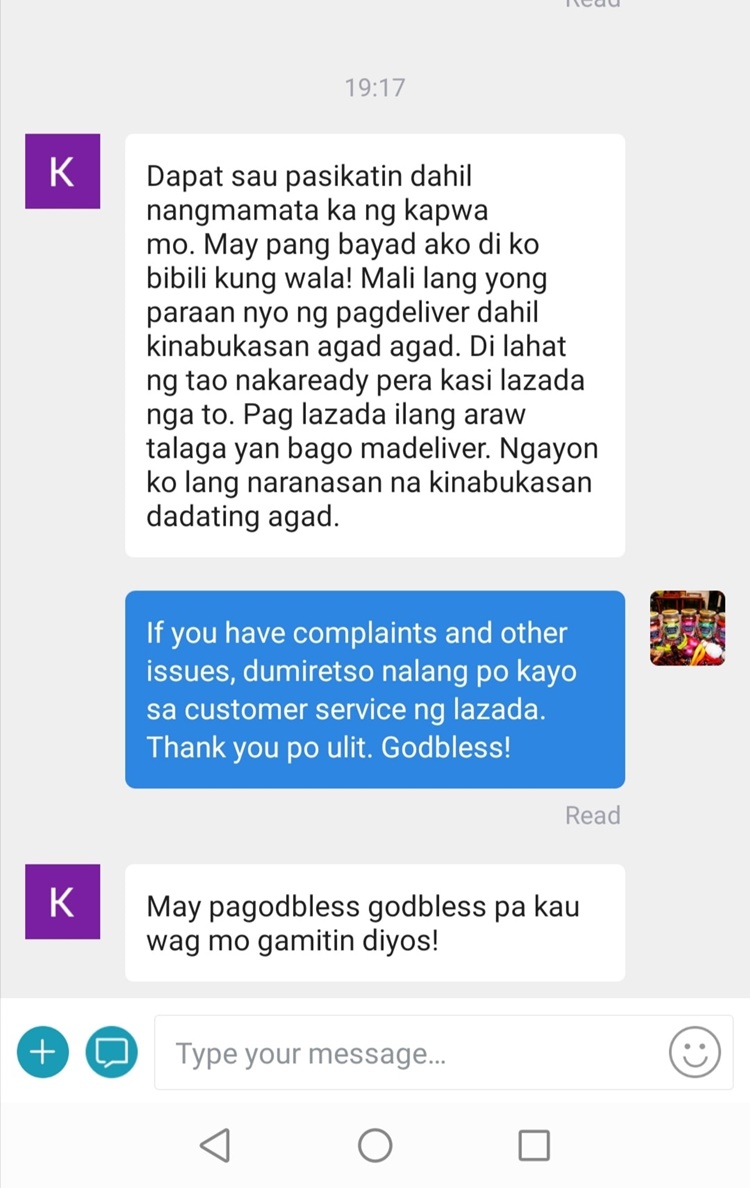
Task: Tap the plus icon to add attachment
Action: [x=43, y=1052]
